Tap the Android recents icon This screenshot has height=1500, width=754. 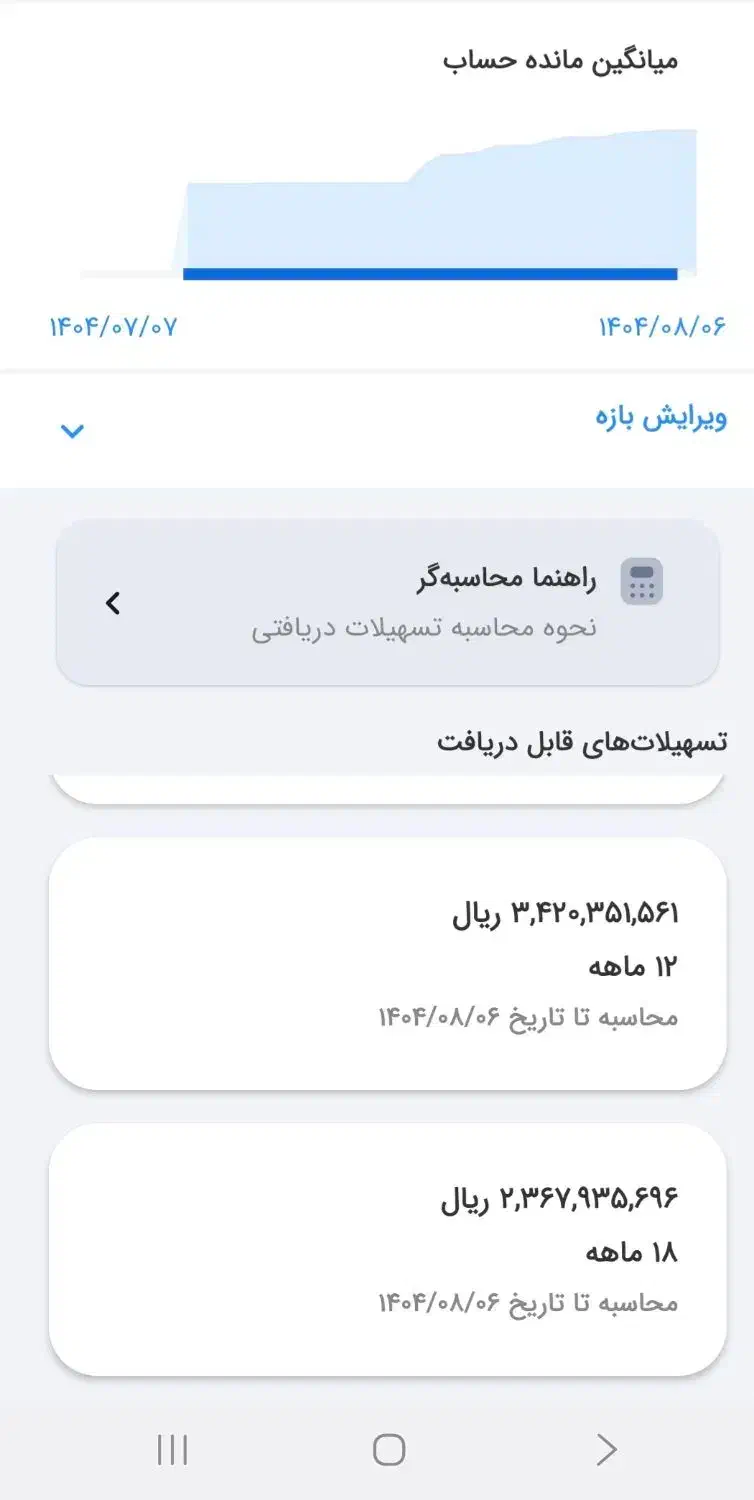[x=173, y=1446]
